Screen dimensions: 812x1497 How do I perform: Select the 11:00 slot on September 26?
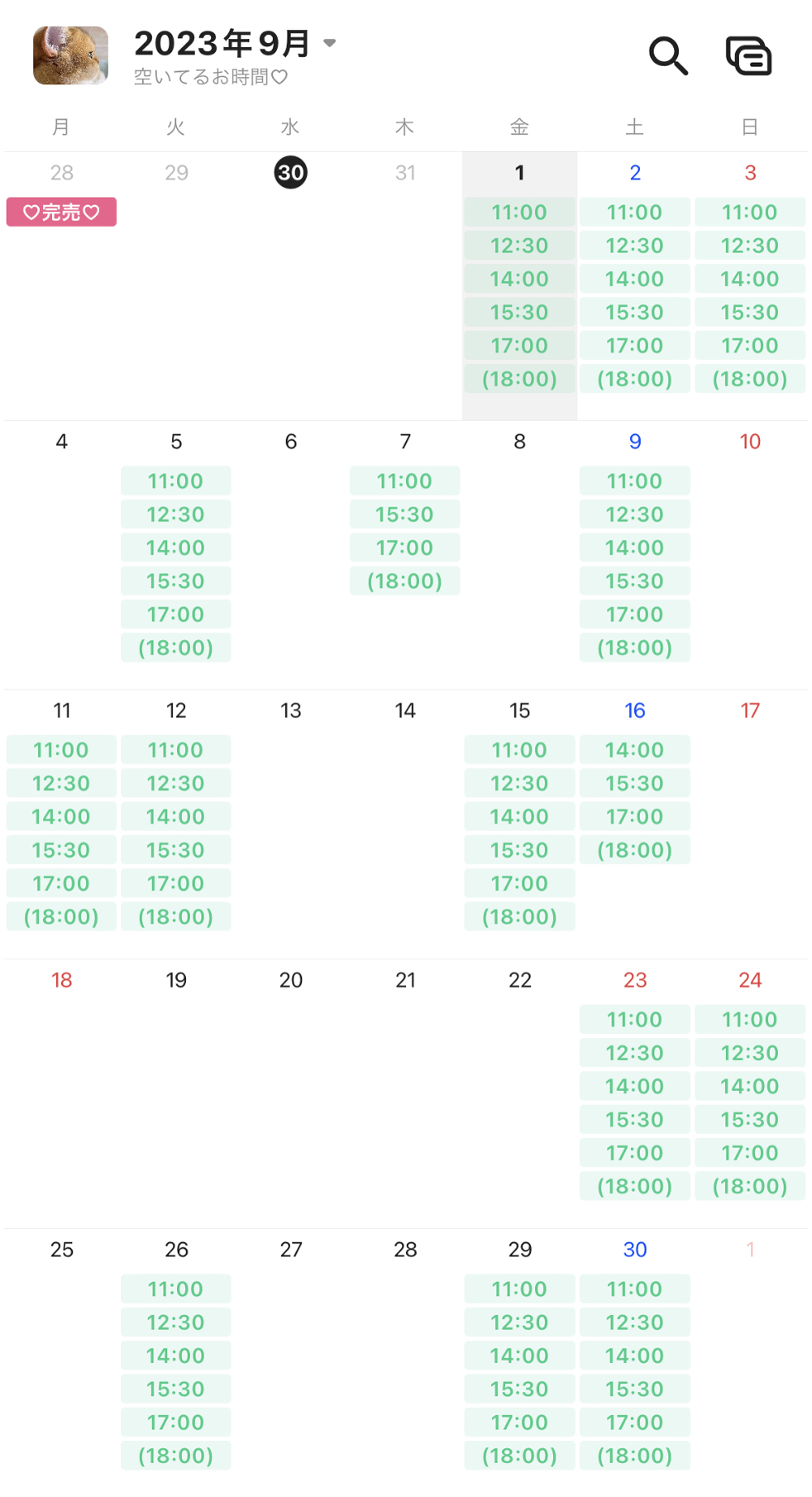tap(176, 1289)
